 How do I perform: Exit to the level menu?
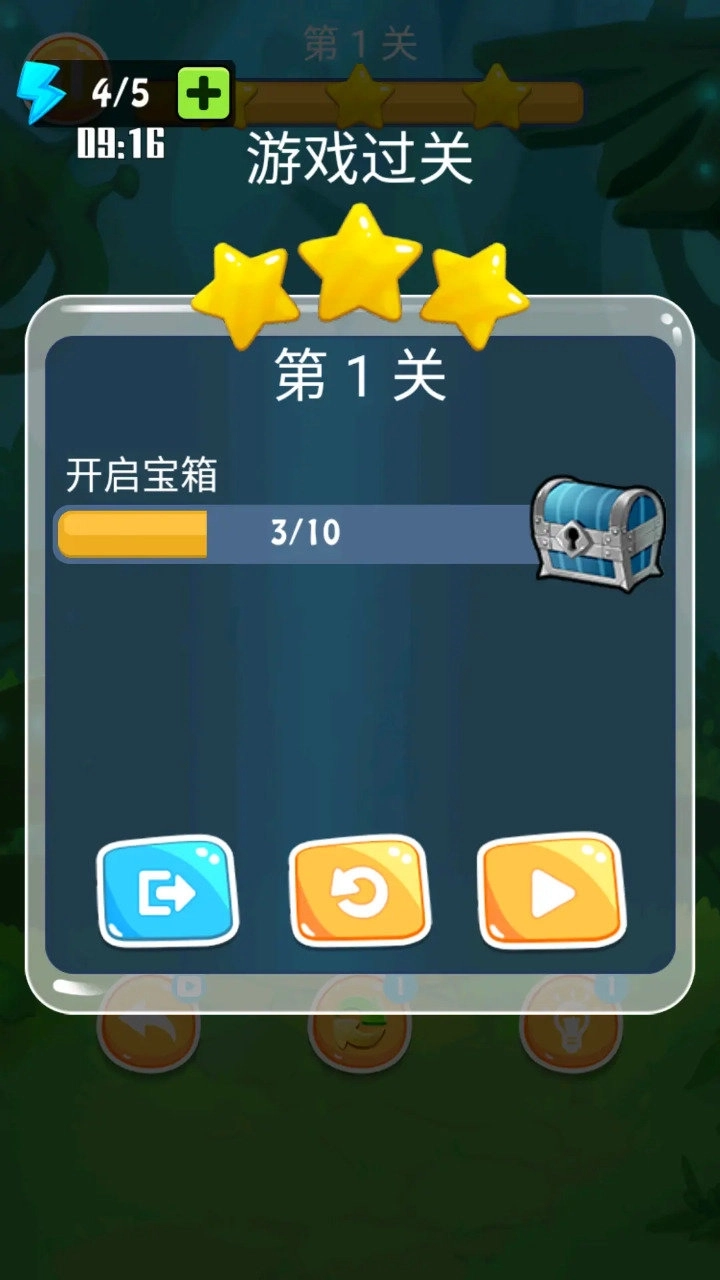(x=167, y=893)
